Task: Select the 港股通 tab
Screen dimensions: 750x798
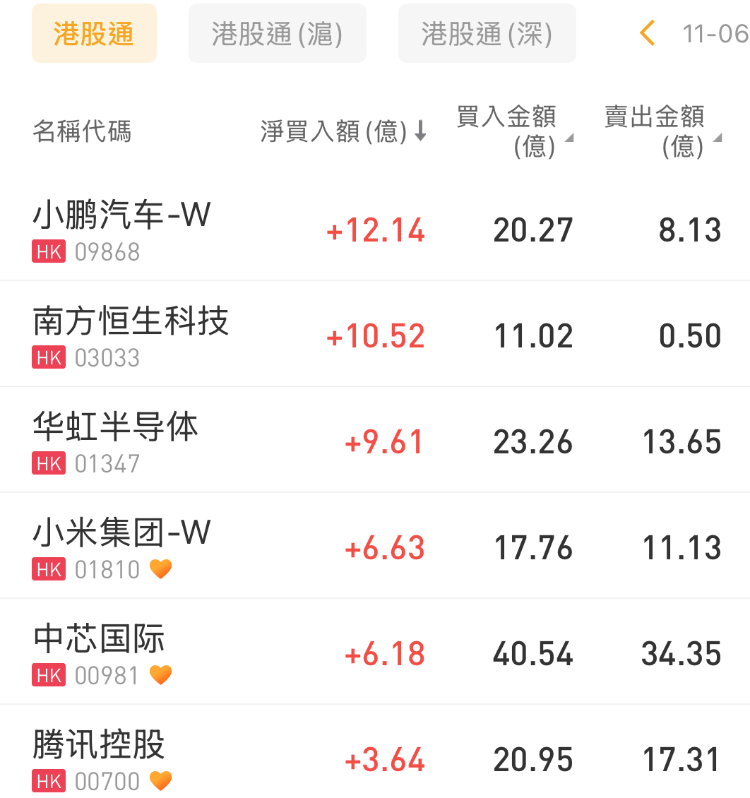Action: click(94, 34)
